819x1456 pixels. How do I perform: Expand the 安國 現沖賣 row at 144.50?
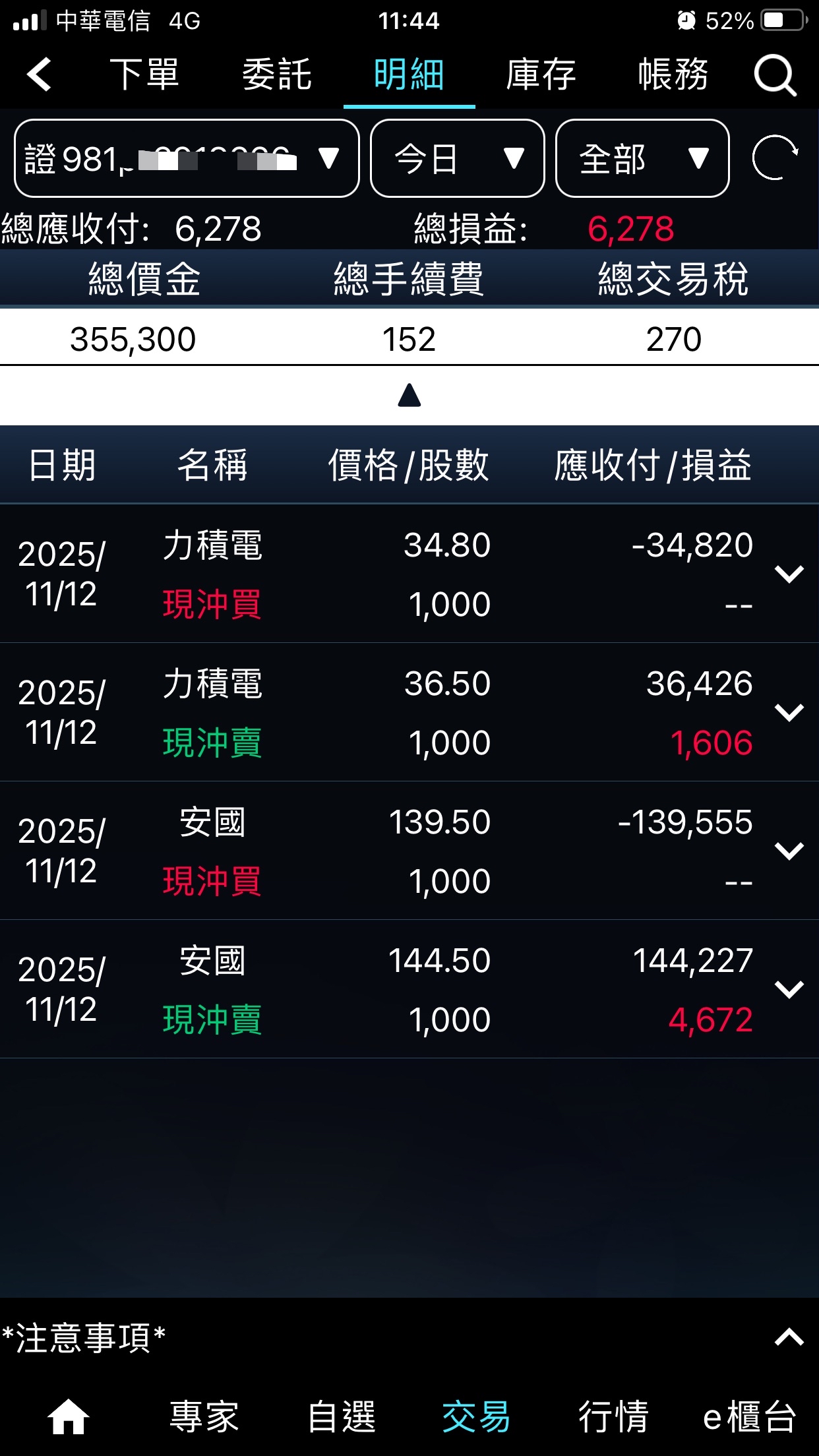click(789, 989)
